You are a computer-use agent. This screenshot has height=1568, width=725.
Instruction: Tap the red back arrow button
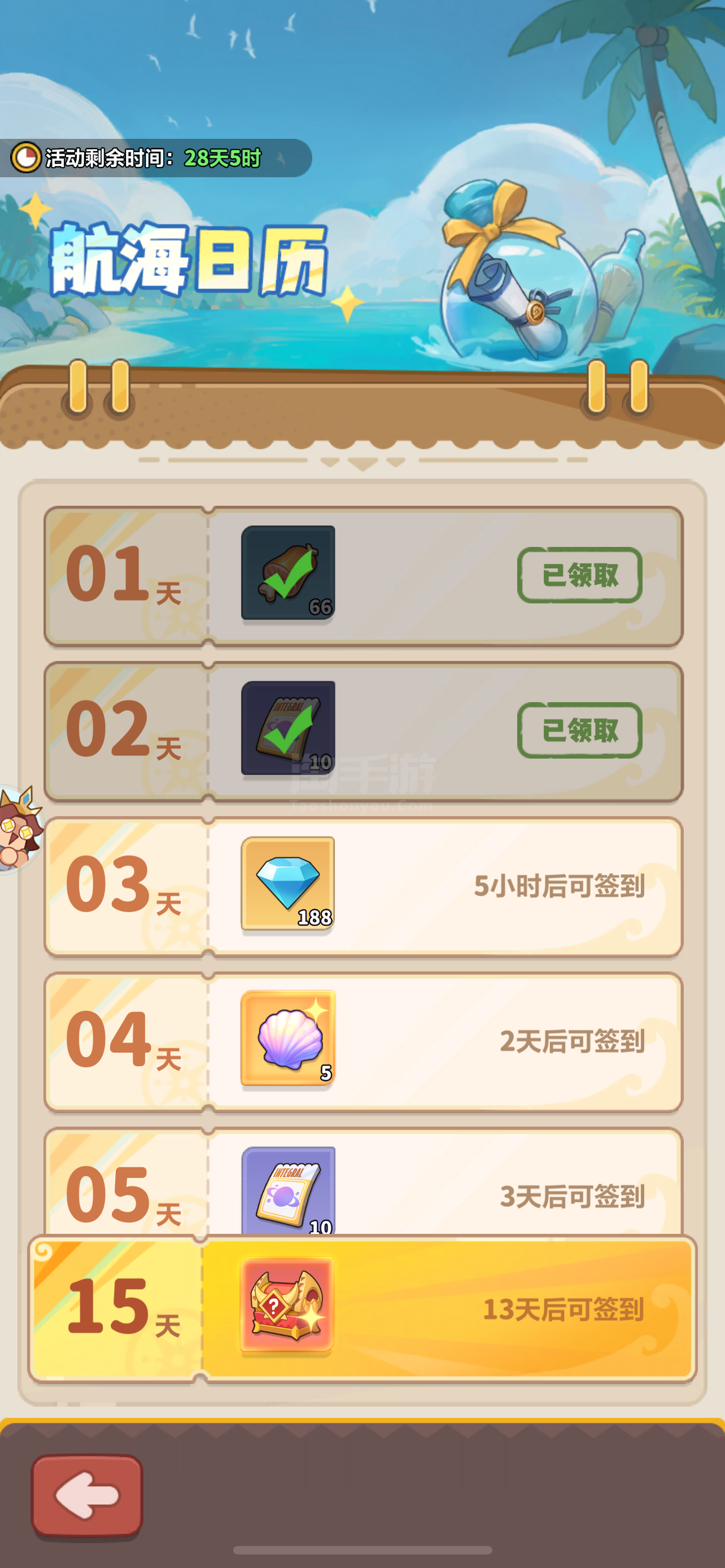pos(87,1495)
